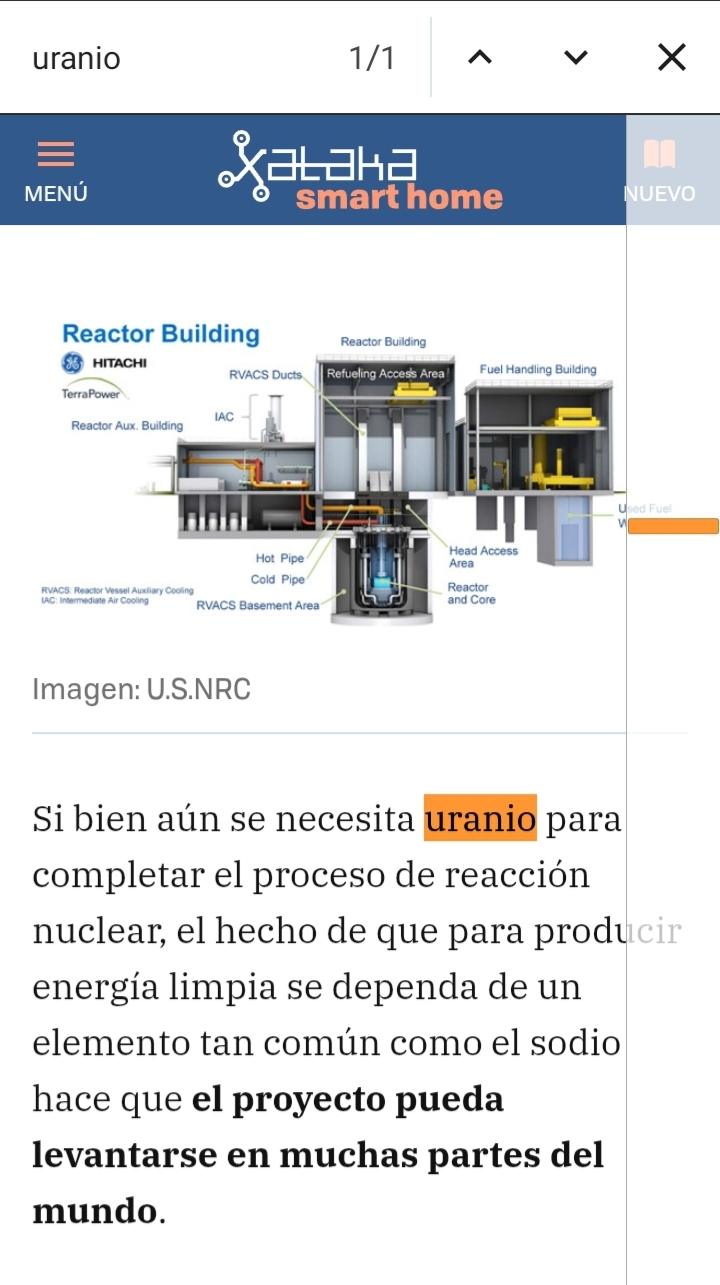The height and width of the screenshot is (1285, 720).
Task: Open the Xataka Smart Home homepage logo
Action: pos(360,170)
